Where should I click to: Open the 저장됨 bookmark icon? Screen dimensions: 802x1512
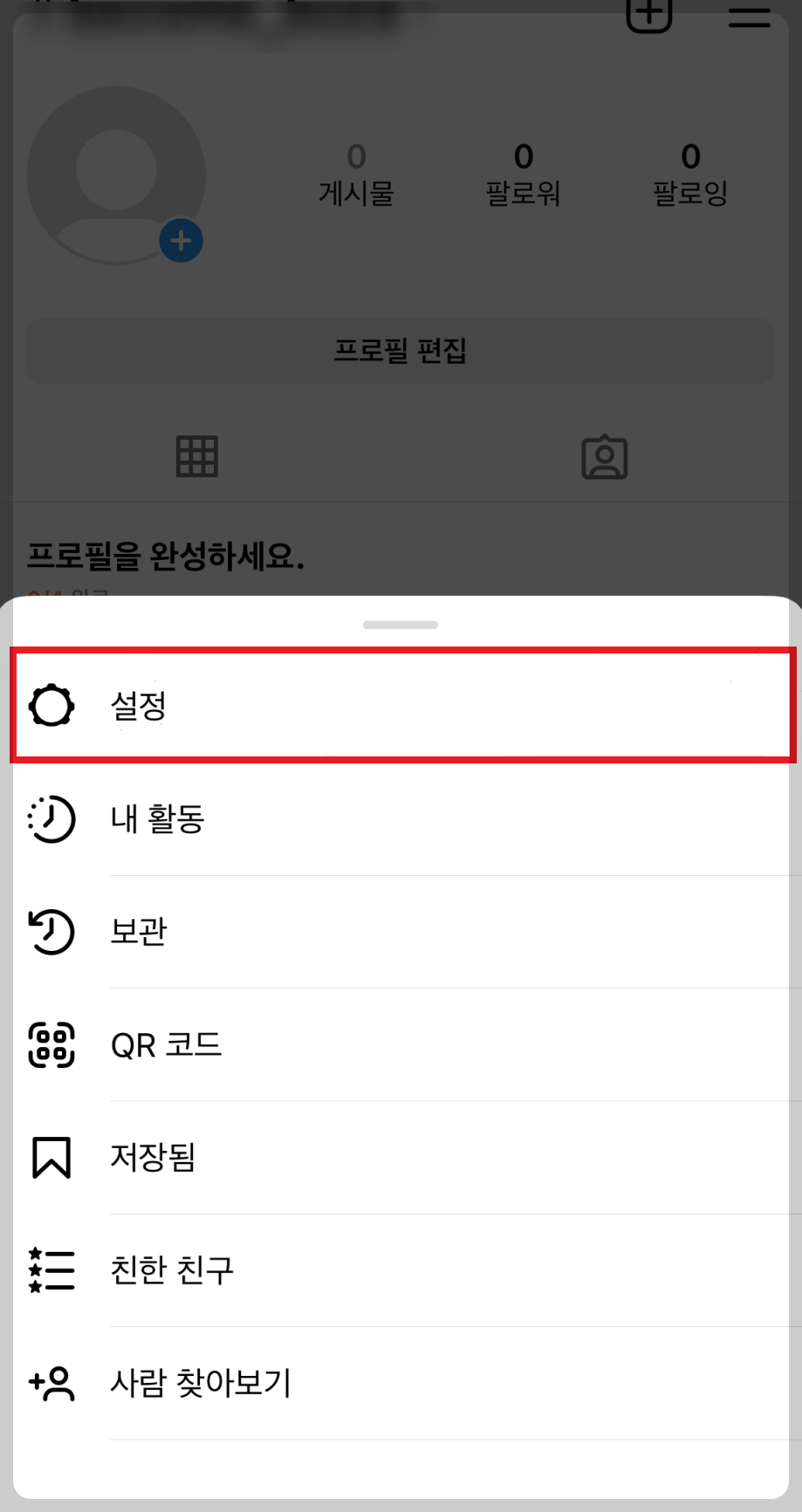tap(51, 1158)
